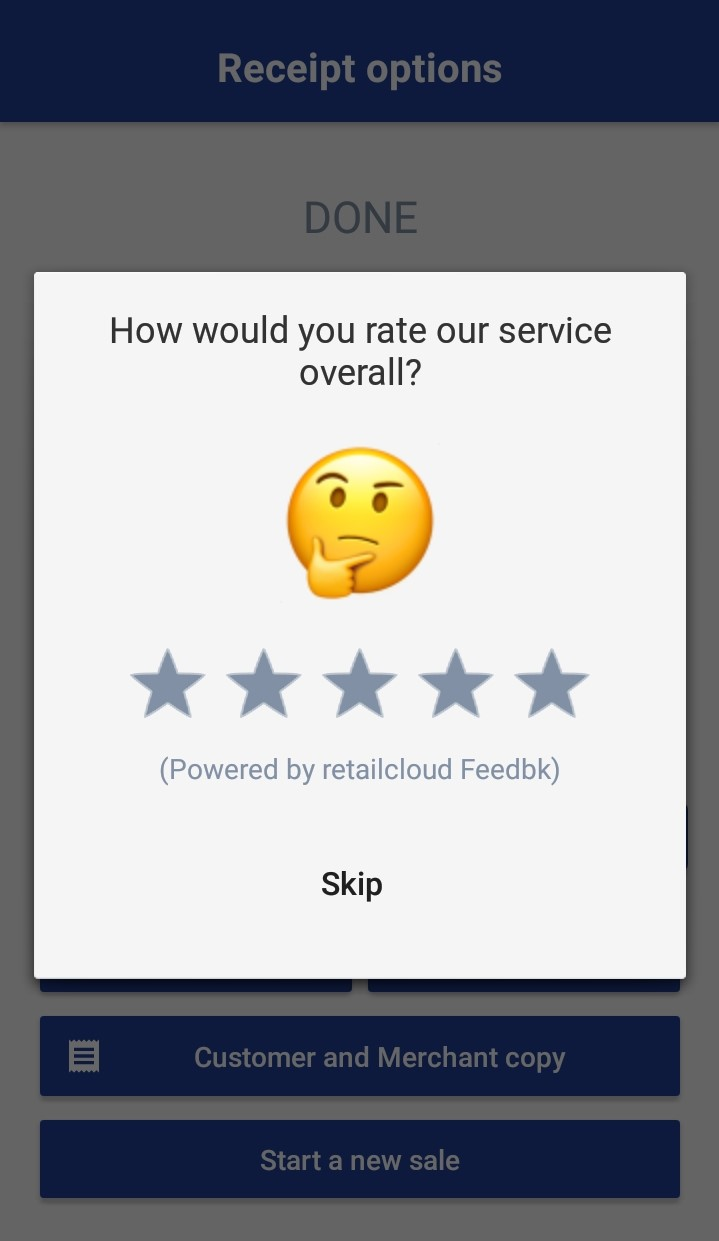Select the third star rating
This screenshot has height=1241, width=719.
point(360,685)
